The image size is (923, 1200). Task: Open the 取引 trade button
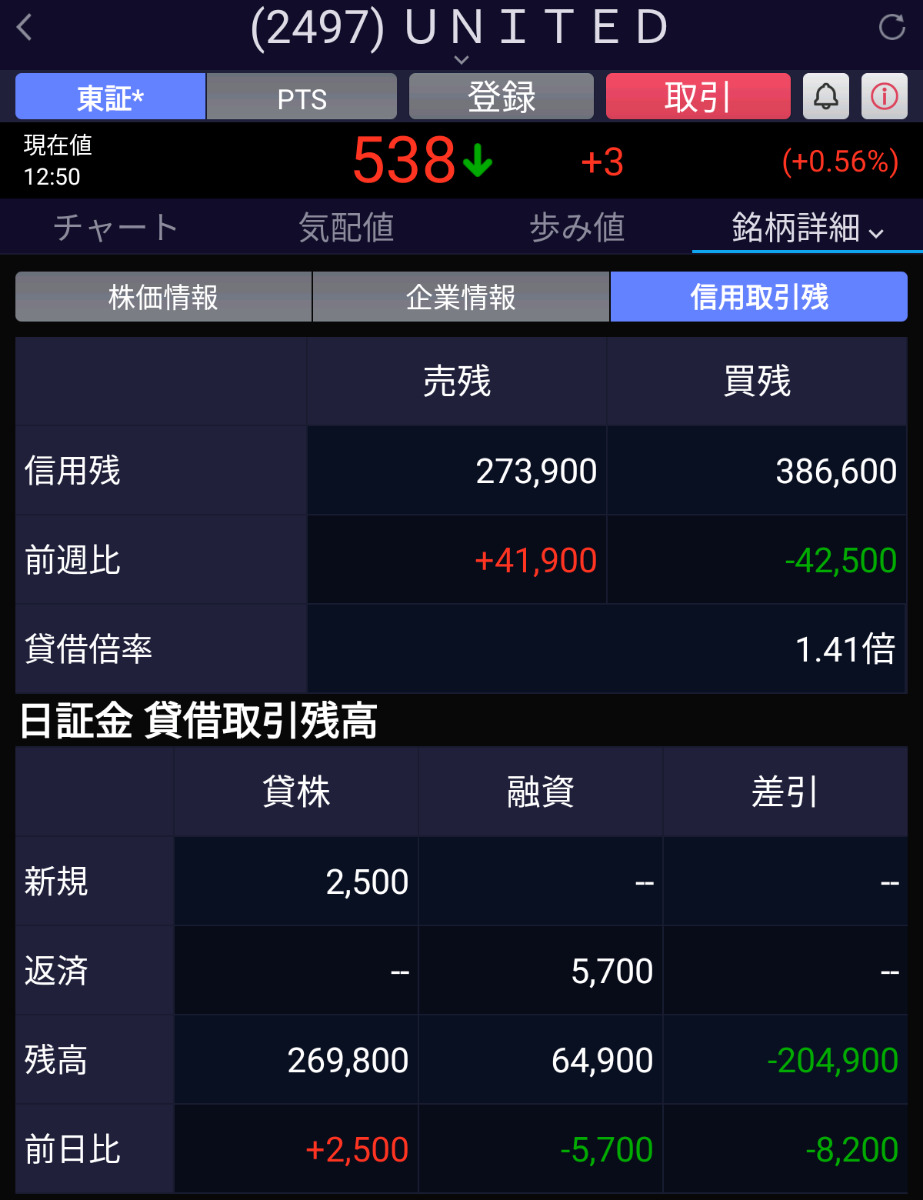pos(698,98)
